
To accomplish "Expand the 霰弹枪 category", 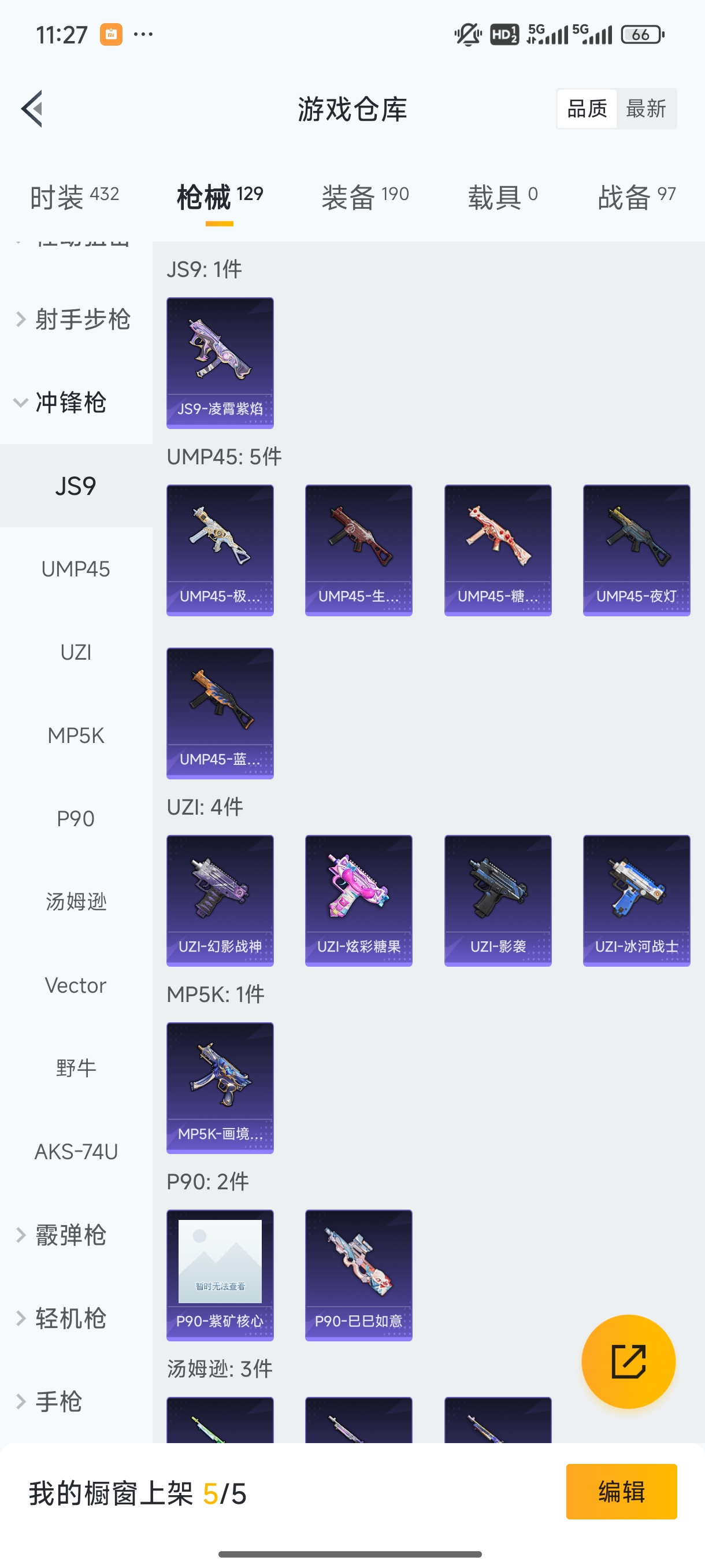I will pos(70,1235).
